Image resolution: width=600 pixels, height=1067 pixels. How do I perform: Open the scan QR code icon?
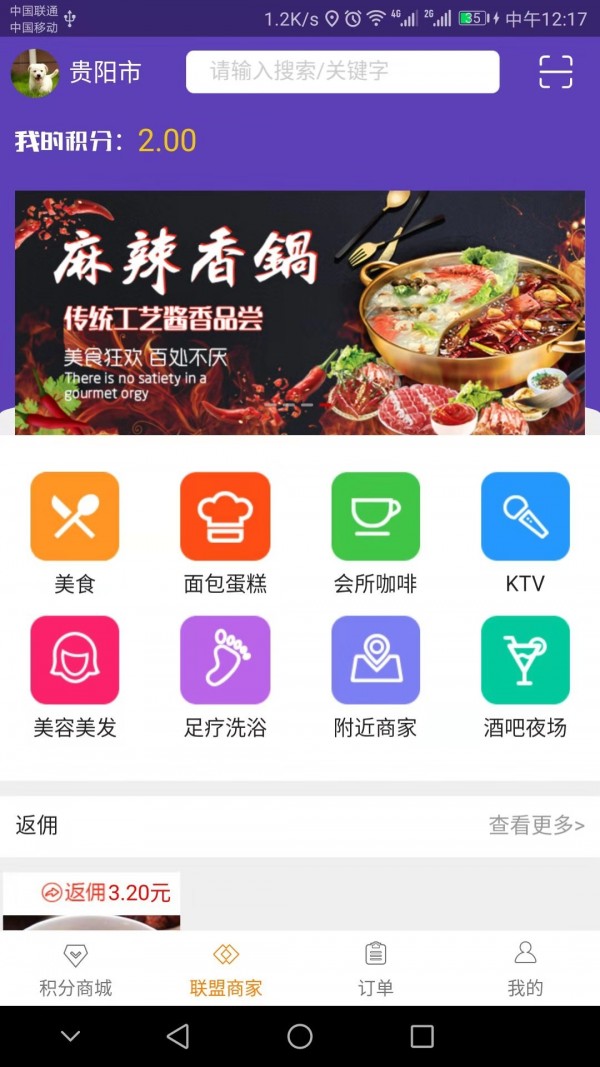[x=555, y=72]
